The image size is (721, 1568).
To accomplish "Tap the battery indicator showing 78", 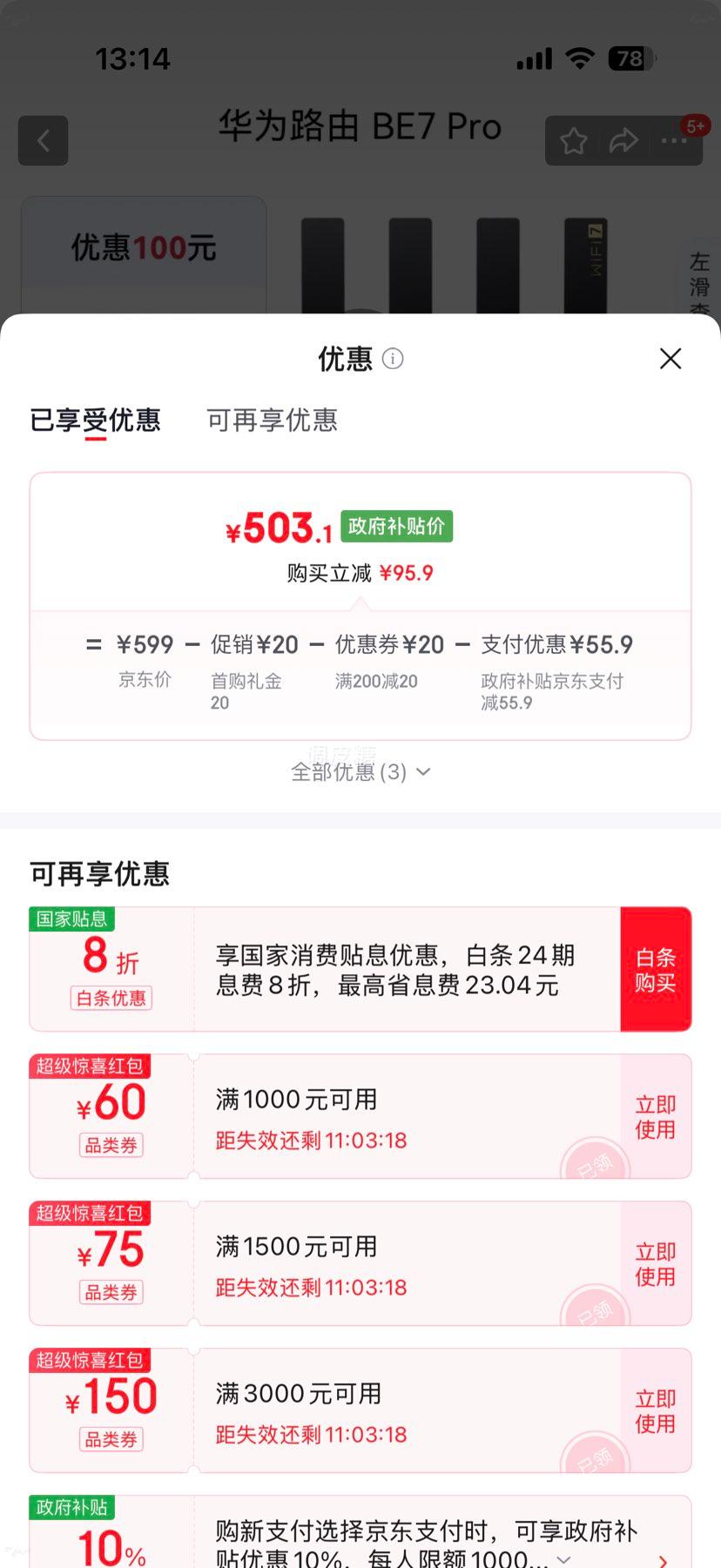I will point(630,58).
